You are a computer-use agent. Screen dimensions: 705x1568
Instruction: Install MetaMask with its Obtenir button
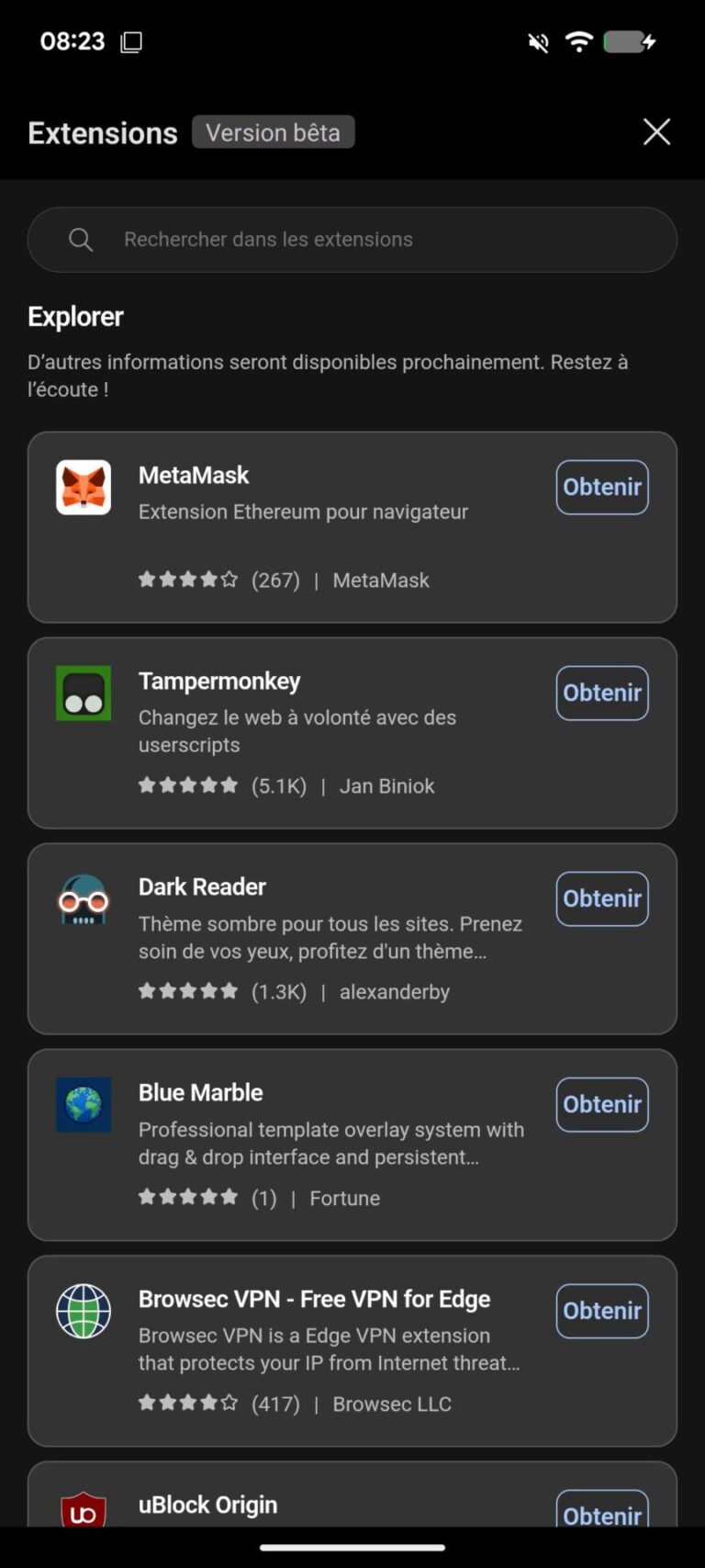pos(601,487)
